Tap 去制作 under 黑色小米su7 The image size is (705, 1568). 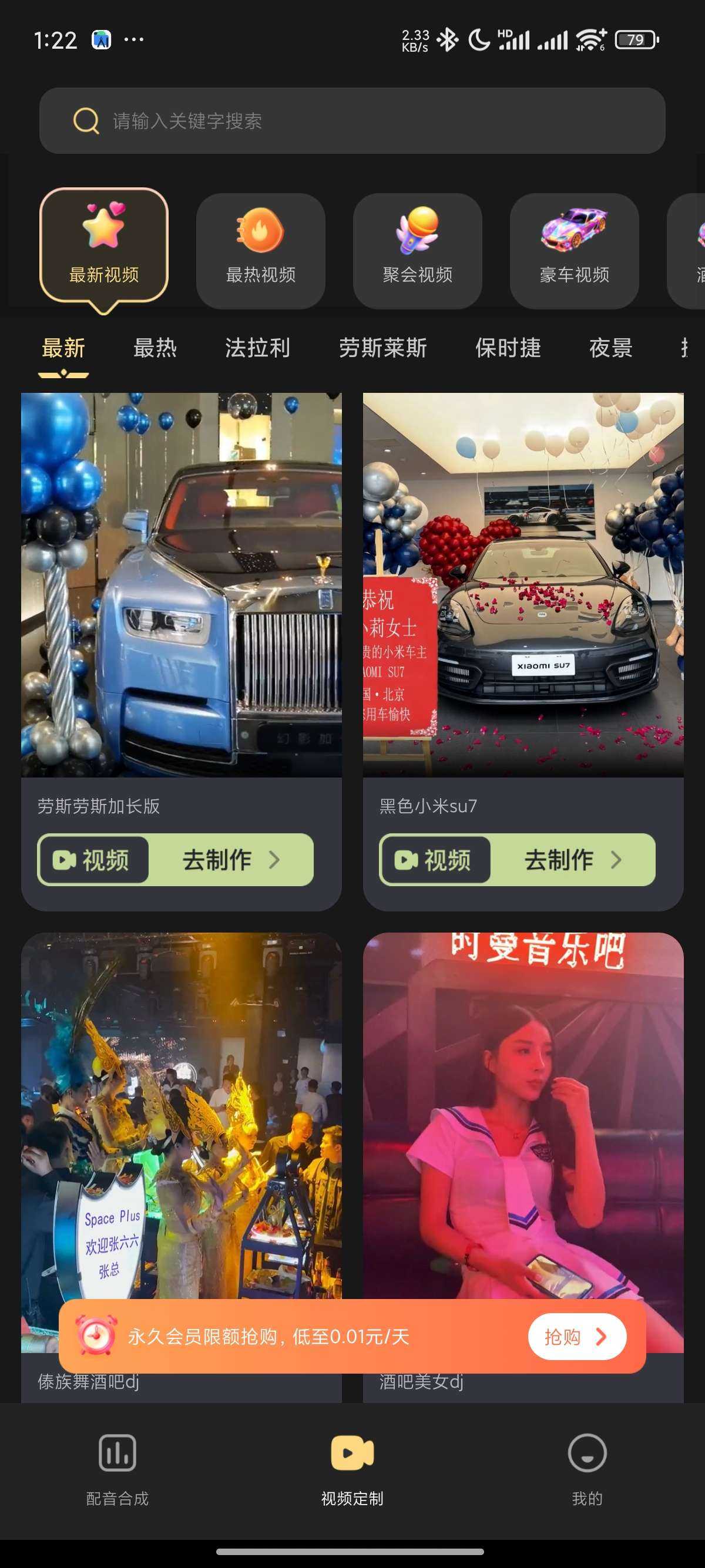pyautogui.click(x=572, y=860)
